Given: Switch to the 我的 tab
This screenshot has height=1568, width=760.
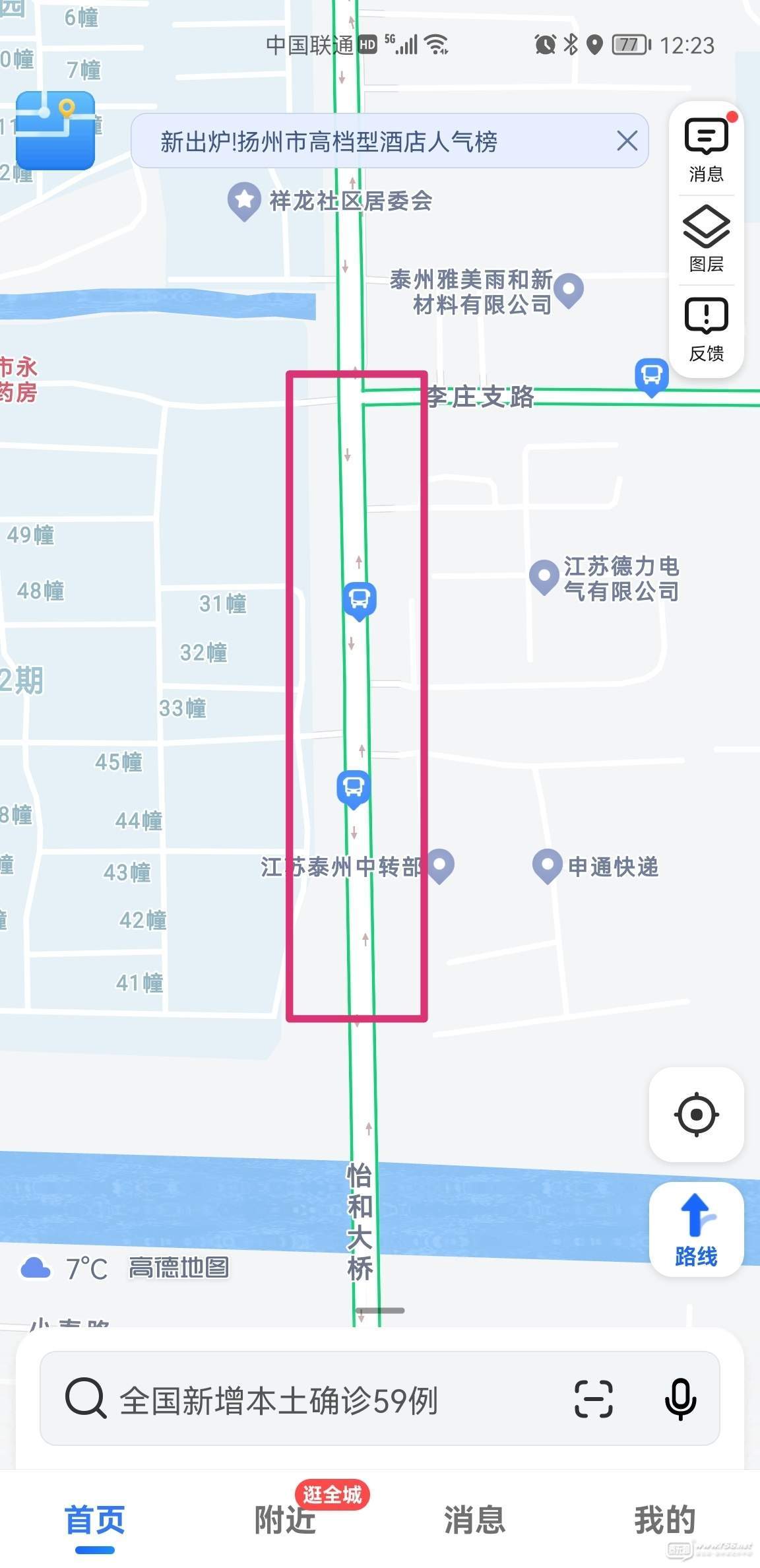Looking at the screenshot, I should tap(664, 1521).
